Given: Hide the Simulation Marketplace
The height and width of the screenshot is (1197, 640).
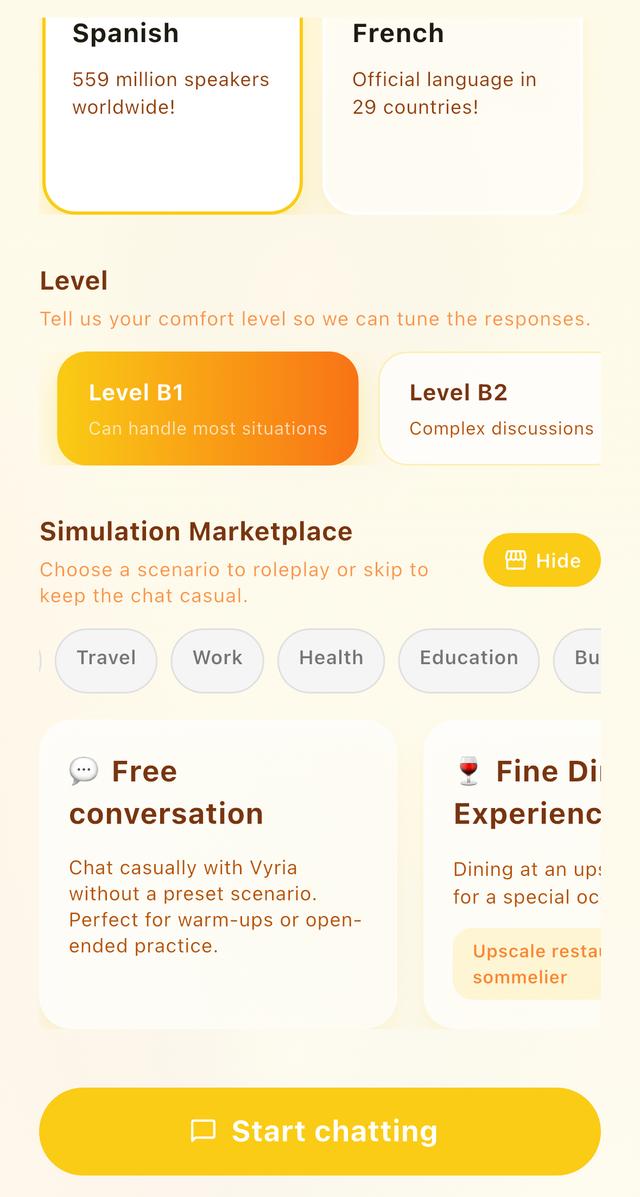Looking at the screenshot, I should (542, 560).
